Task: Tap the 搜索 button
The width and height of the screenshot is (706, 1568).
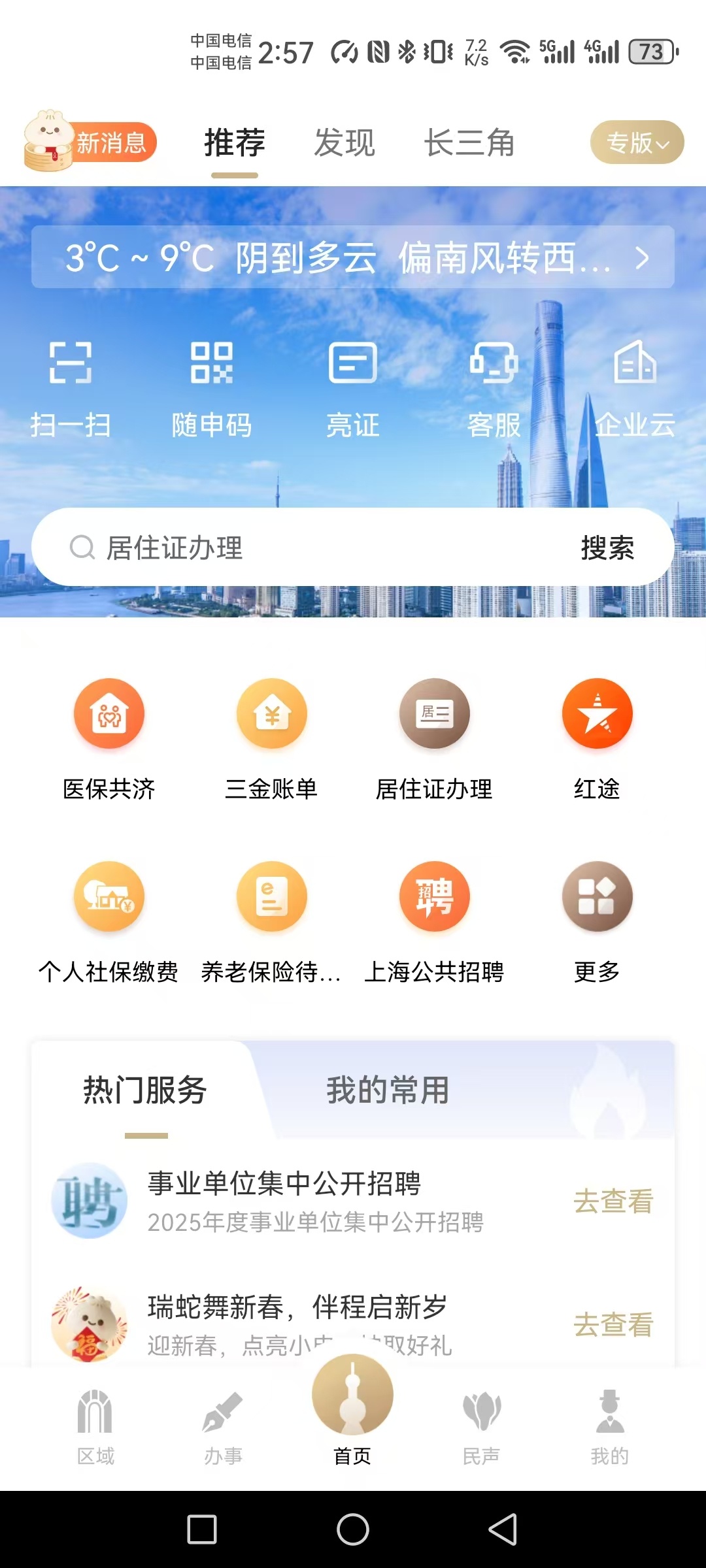Action: (607, 547)
